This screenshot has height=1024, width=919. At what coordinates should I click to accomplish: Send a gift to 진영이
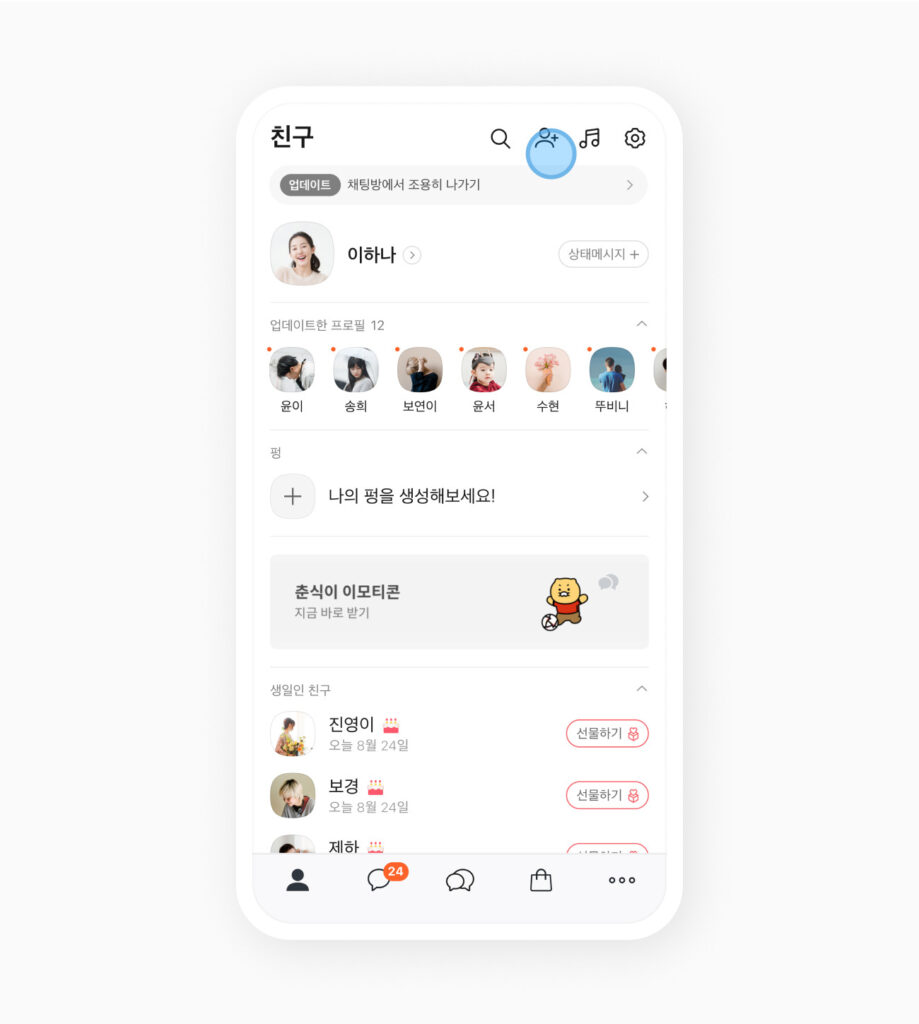coord(607,733)
